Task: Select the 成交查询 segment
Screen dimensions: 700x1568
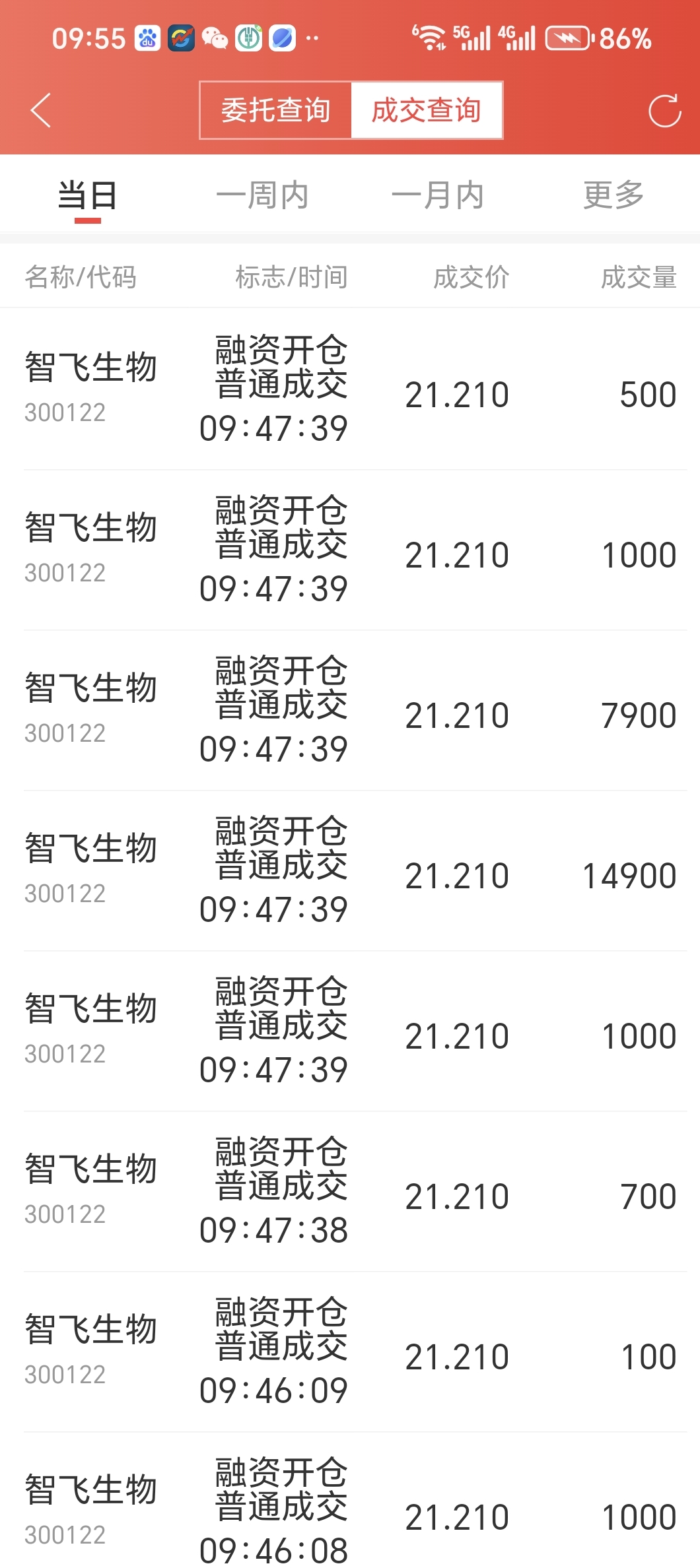Action: [426, 110]
